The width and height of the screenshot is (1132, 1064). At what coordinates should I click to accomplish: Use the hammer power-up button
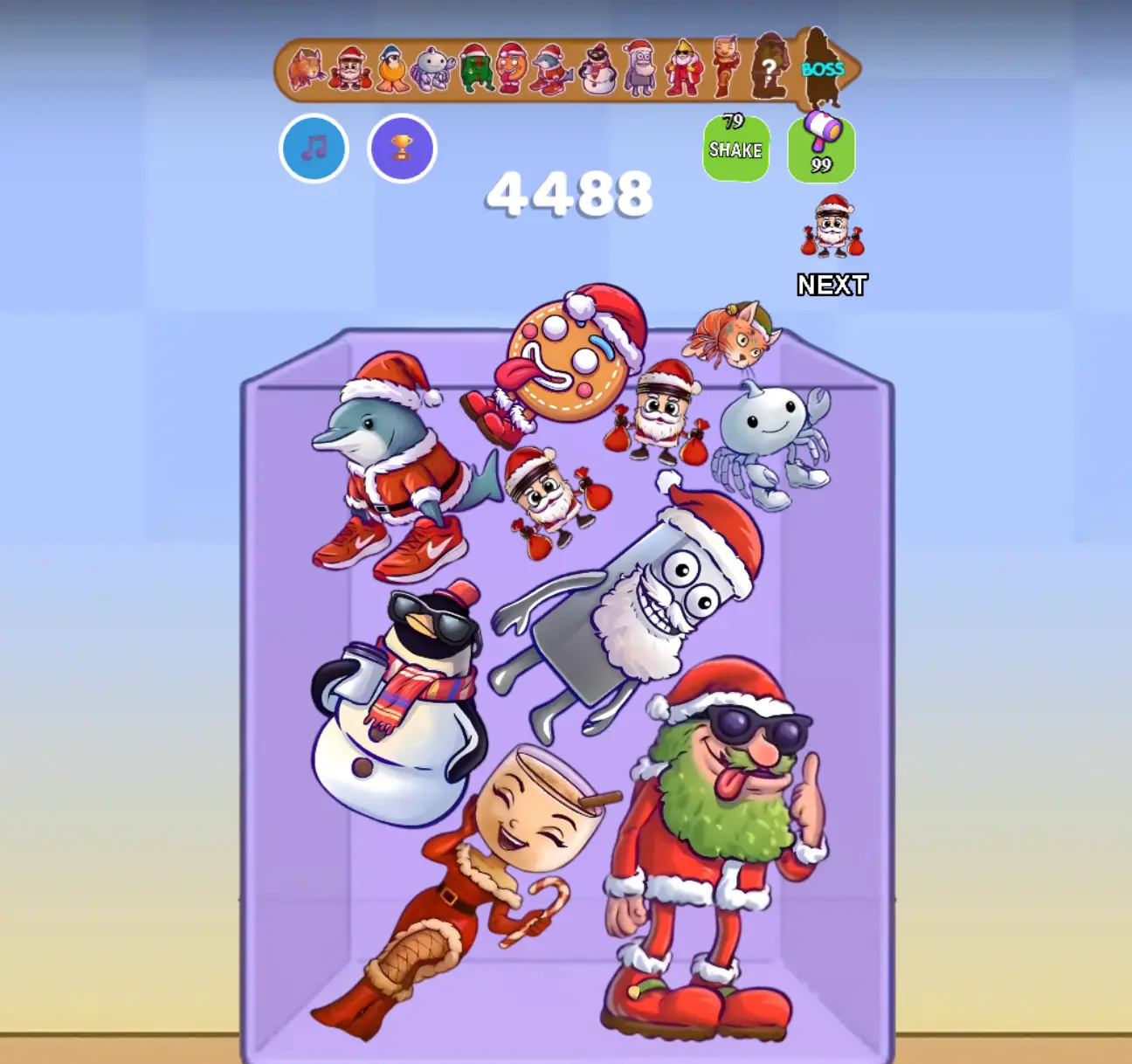click(821, 149)
